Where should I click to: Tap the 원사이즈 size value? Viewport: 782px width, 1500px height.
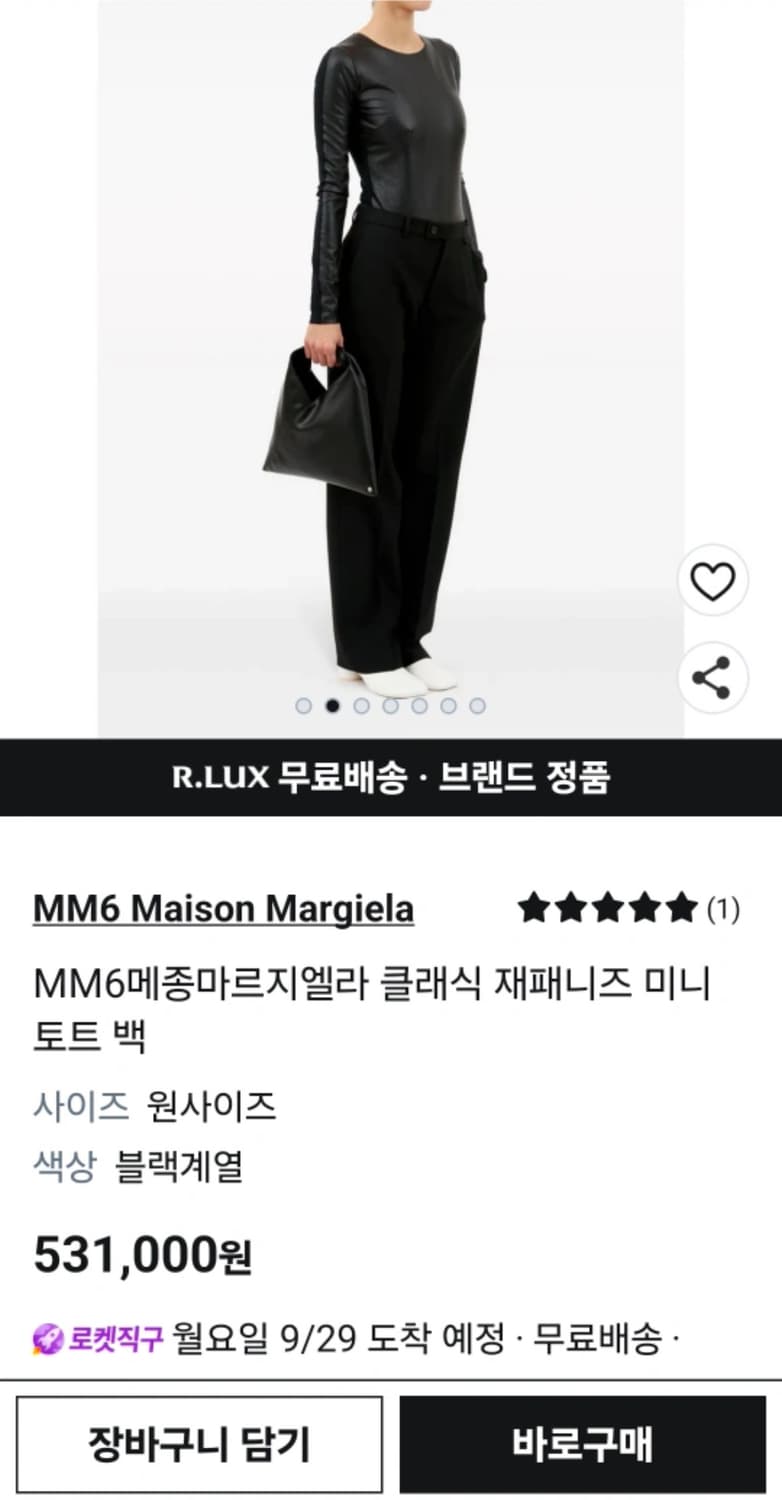212,1105
